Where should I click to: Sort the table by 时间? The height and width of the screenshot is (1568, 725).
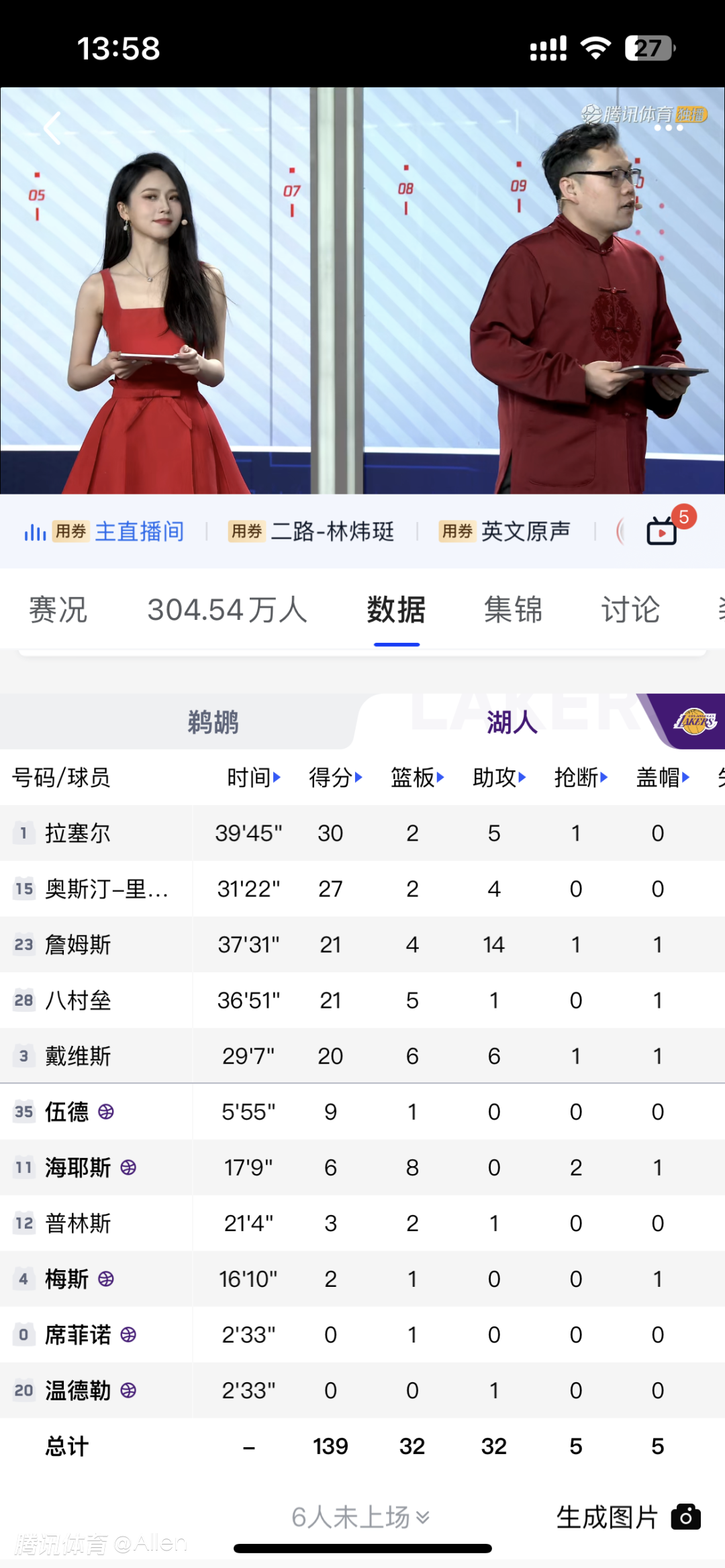pos(253,778)
